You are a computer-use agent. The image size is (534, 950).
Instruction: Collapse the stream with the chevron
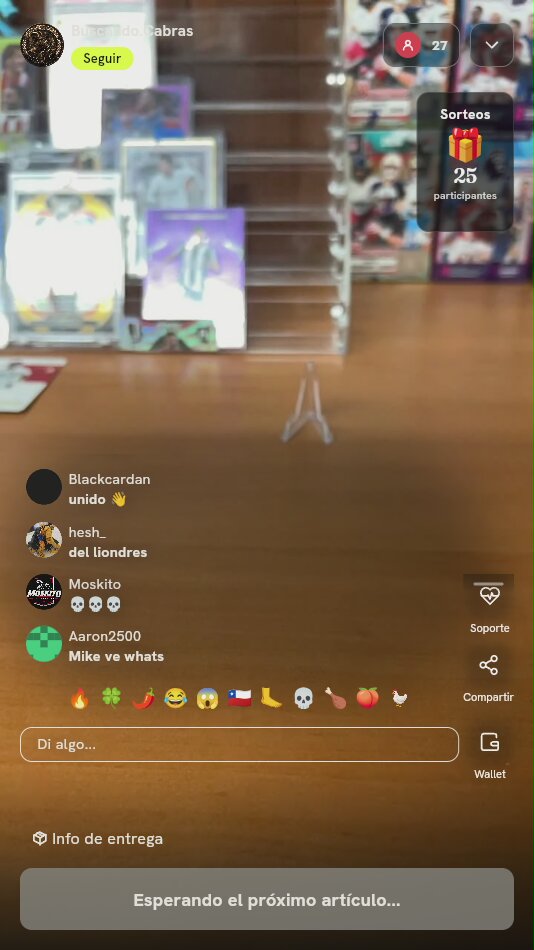pyautogui.click(x=492, y=45)
